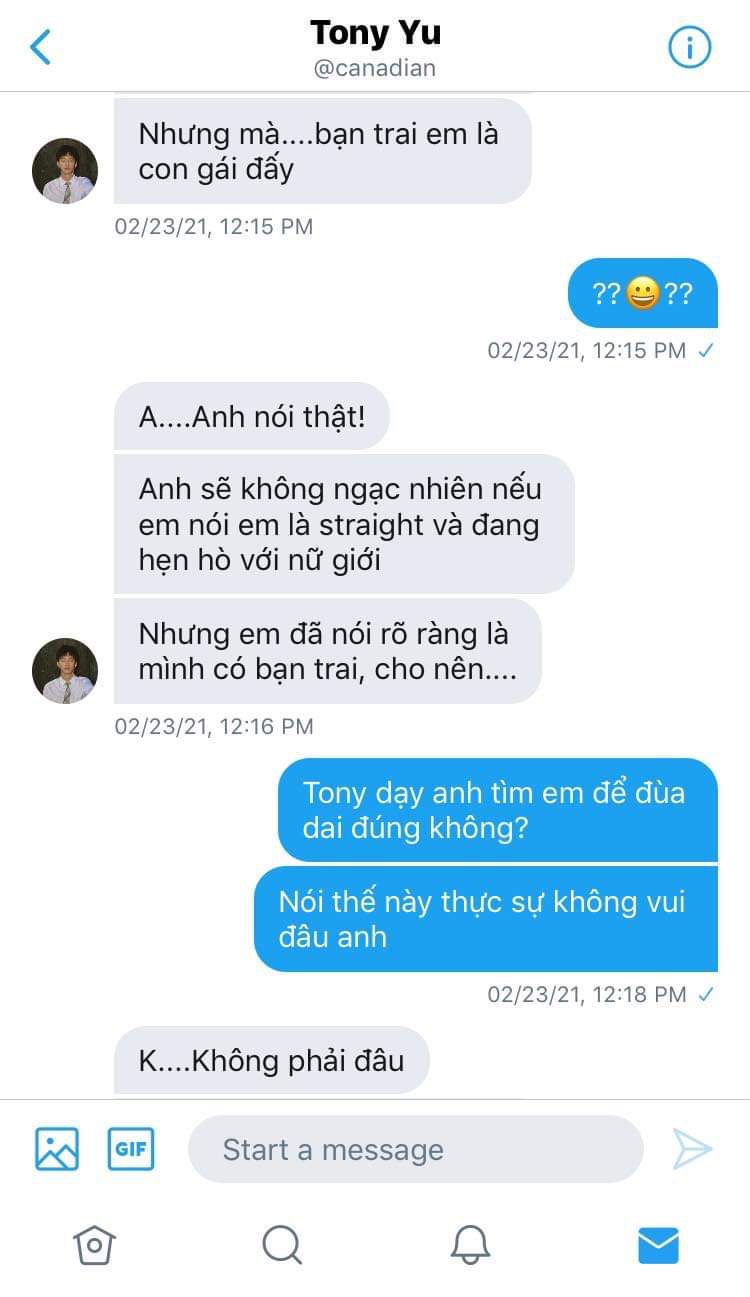Send the message with the paper plane
The image size is (750, 1297).
pyautogui.click(x=692, y=1149)
